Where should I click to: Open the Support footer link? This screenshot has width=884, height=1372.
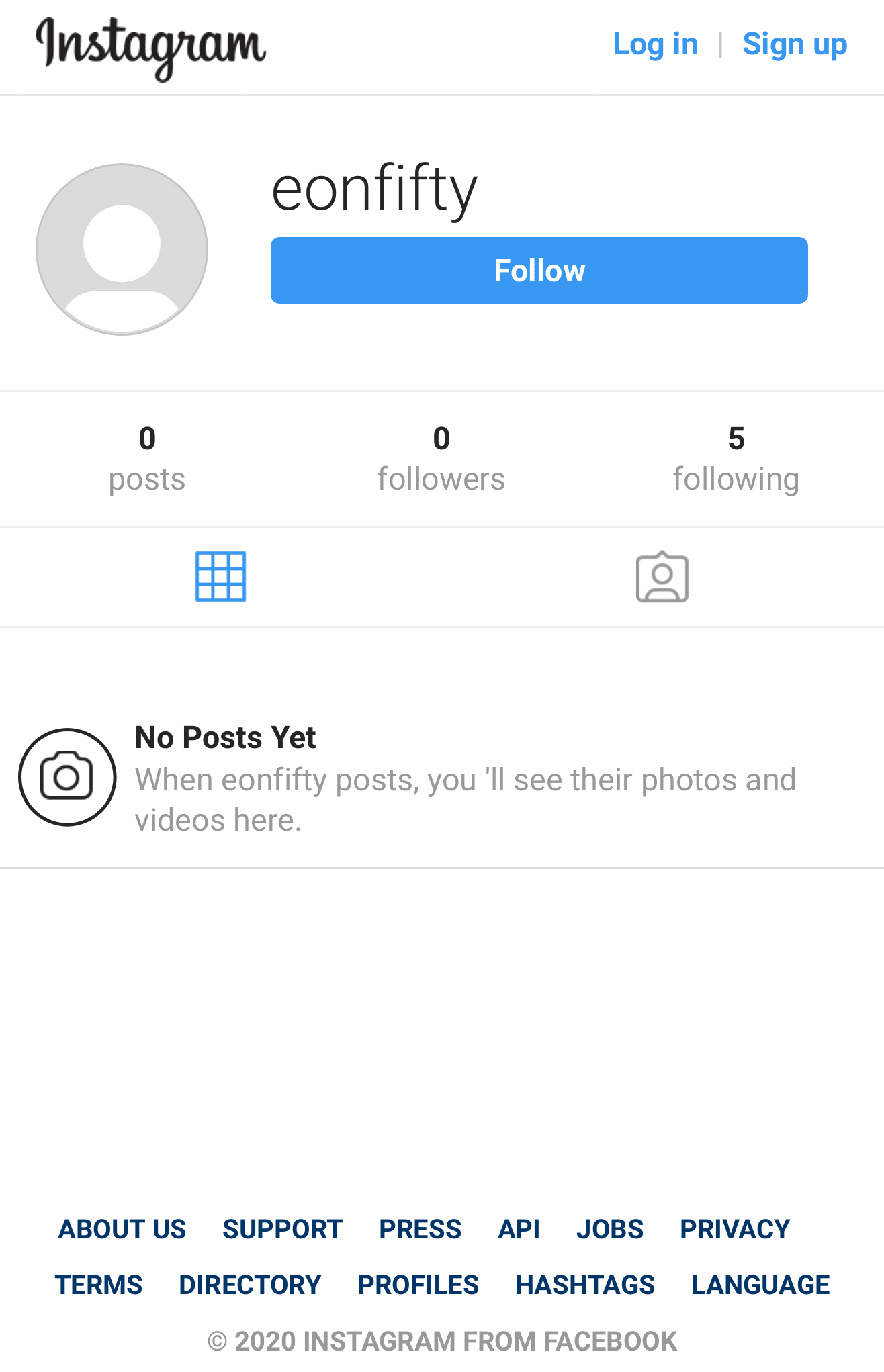click(x=282, y=1229)
